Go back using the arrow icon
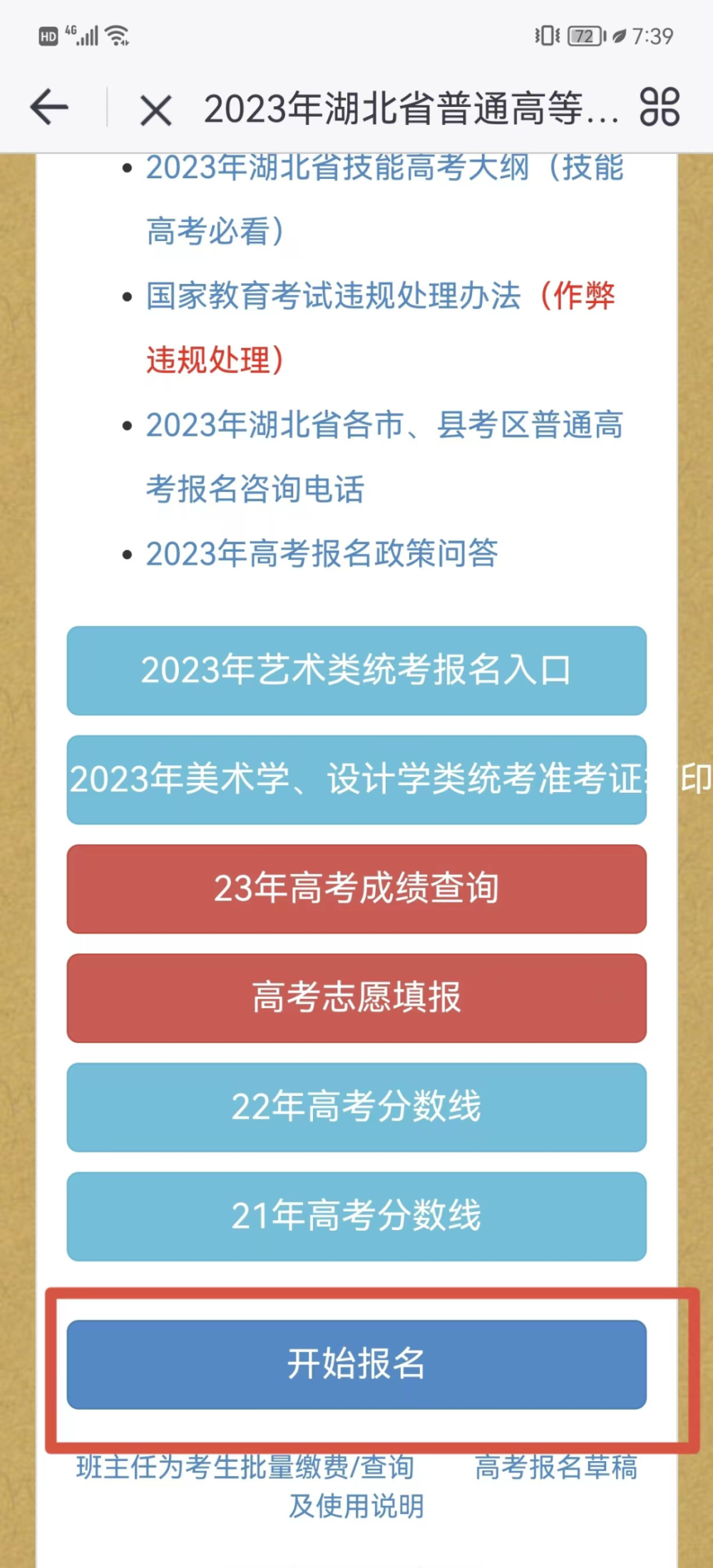 49,108
